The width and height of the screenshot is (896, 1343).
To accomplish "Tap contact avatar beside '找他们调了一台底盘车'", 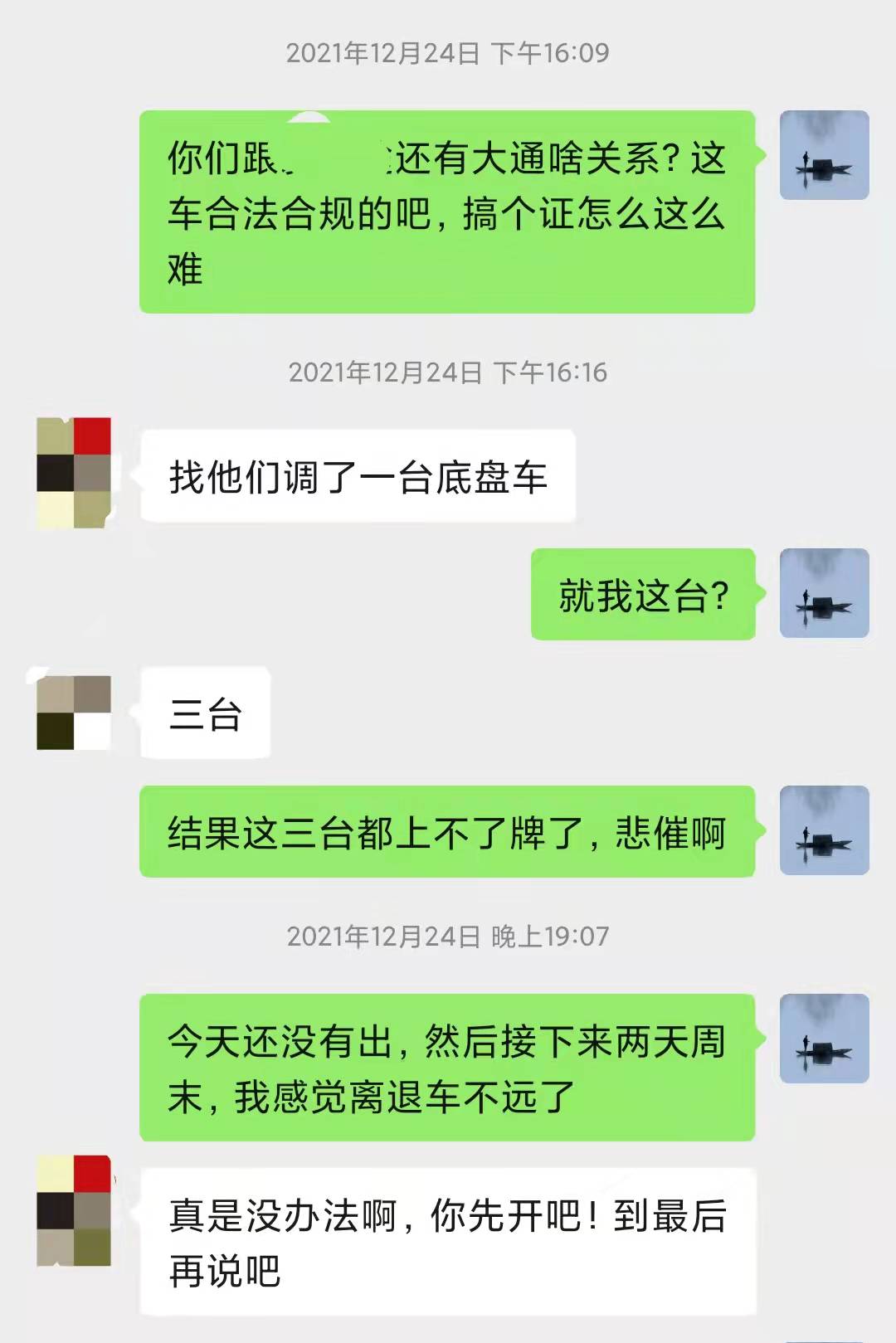I will point(74,473).
